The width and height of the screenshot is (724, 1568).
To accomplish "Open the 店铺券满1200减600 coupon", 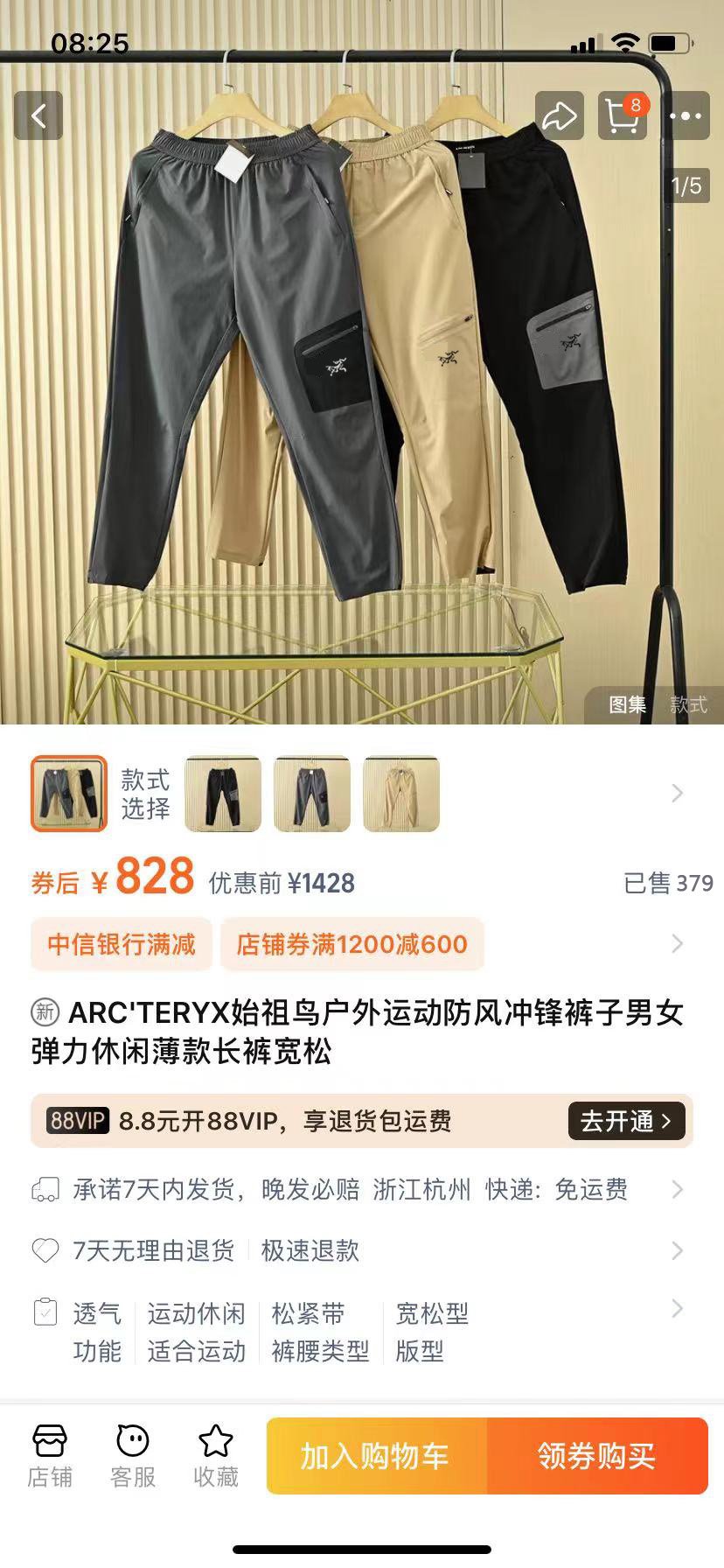I will (352, 944).
